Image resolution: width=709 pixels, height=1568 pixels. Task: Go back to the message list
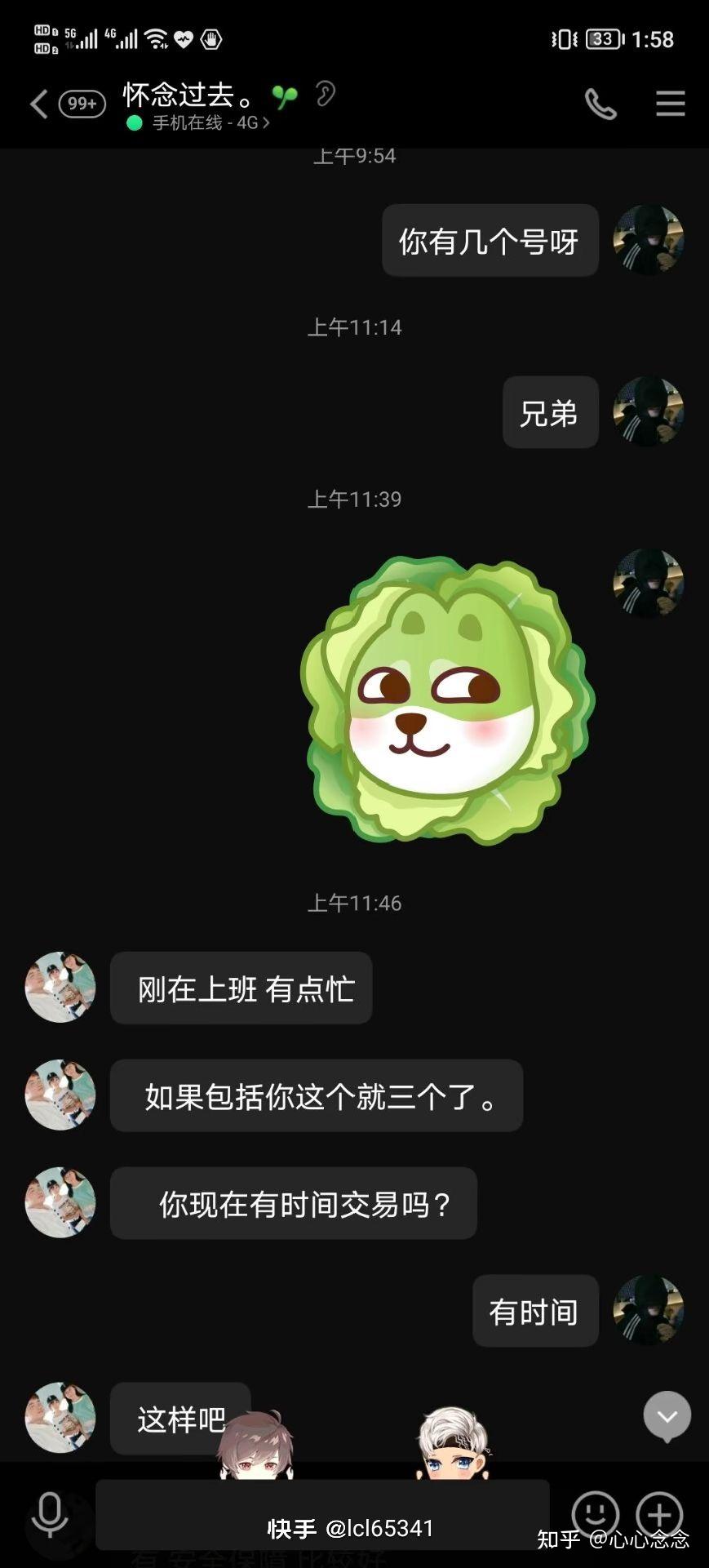click(38, 104)
